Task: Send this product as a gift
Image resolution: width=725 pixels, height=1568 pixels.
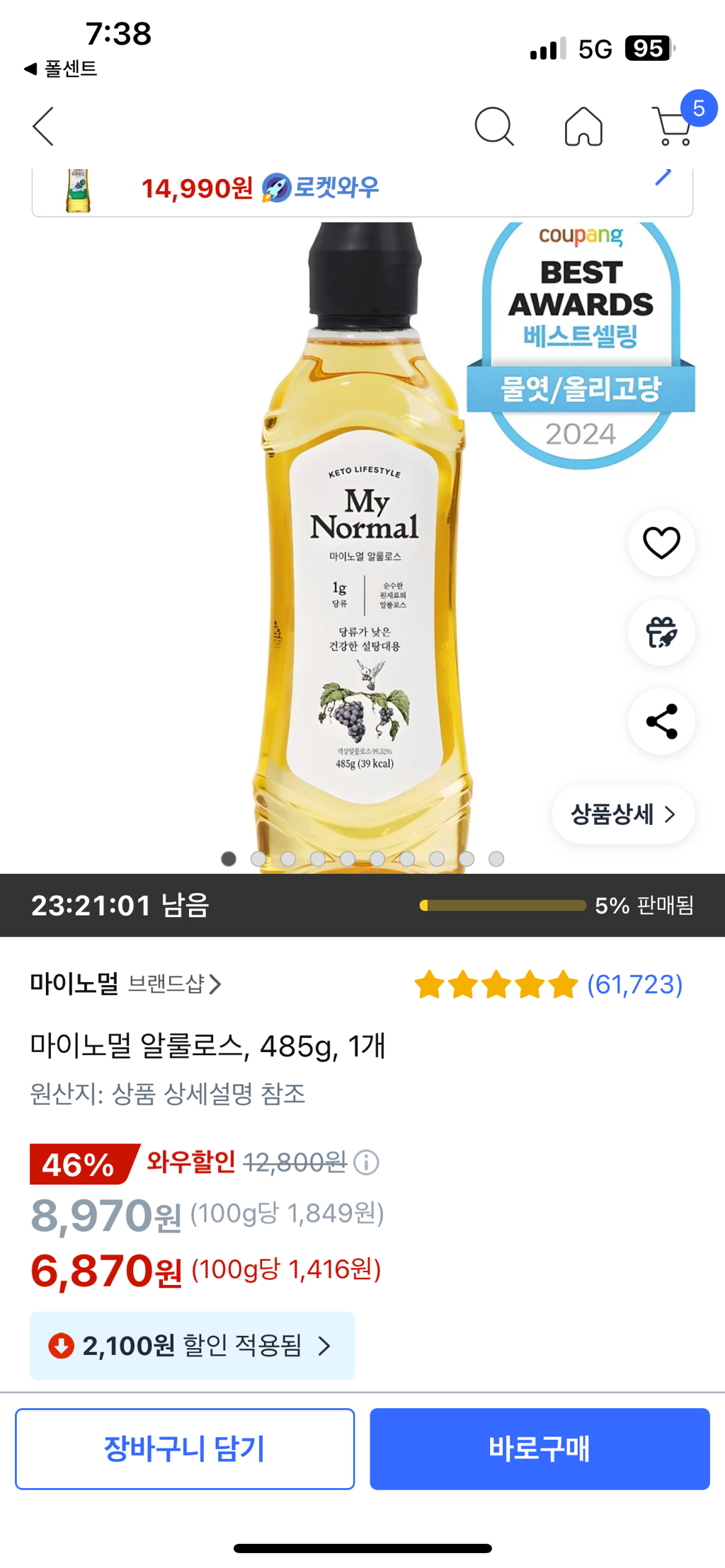Action: (661, 632)
